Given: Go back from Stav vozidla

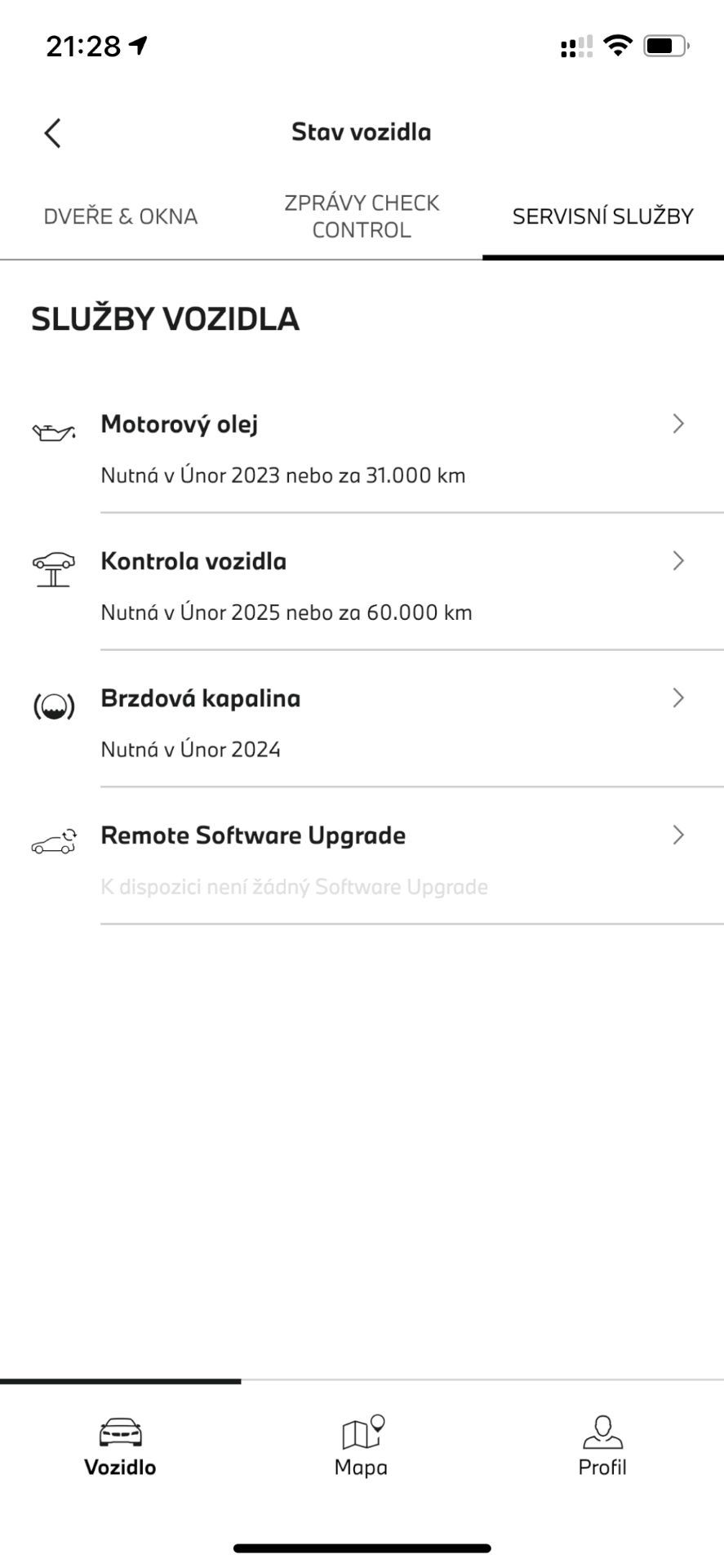Looking at the screenshot, I should (x=53, y=133).
